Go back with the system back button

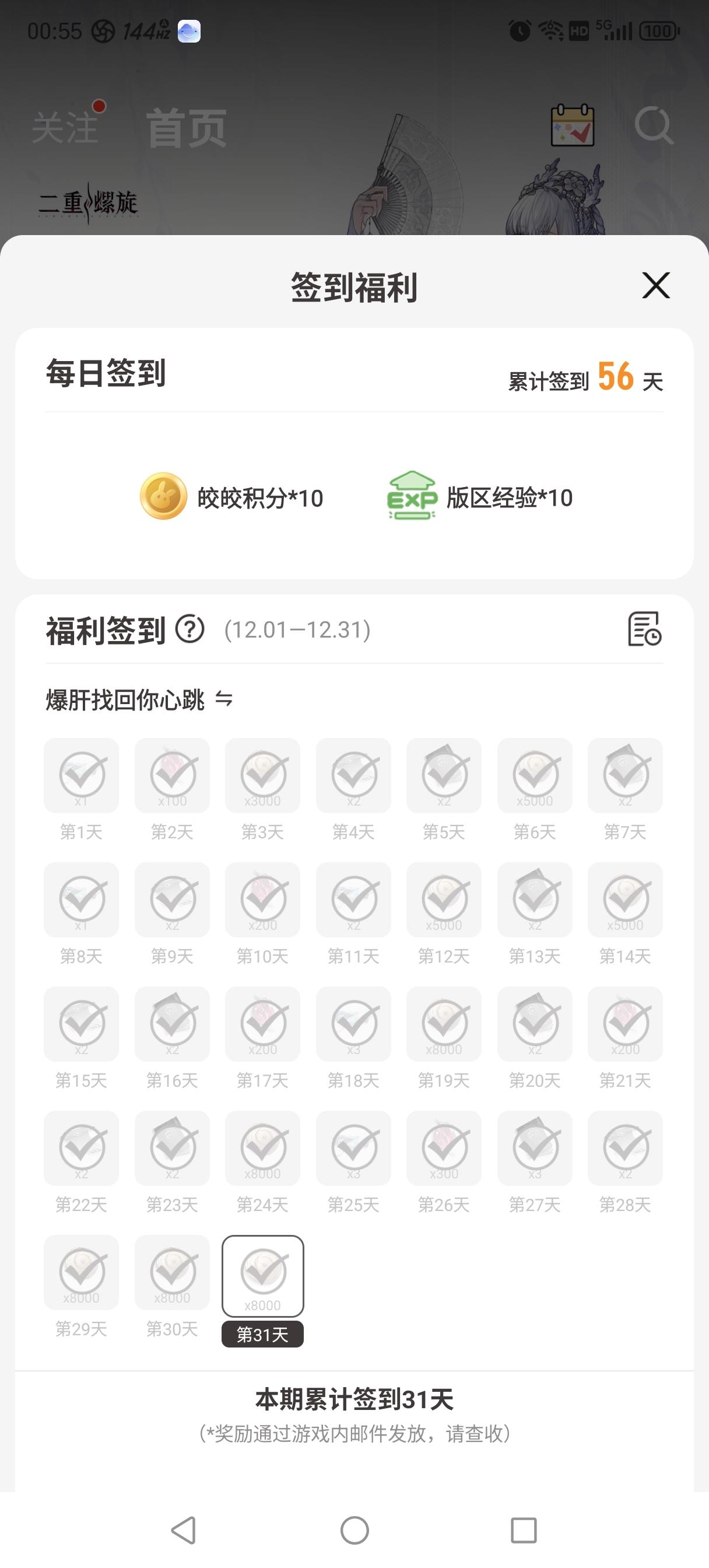183,1529
